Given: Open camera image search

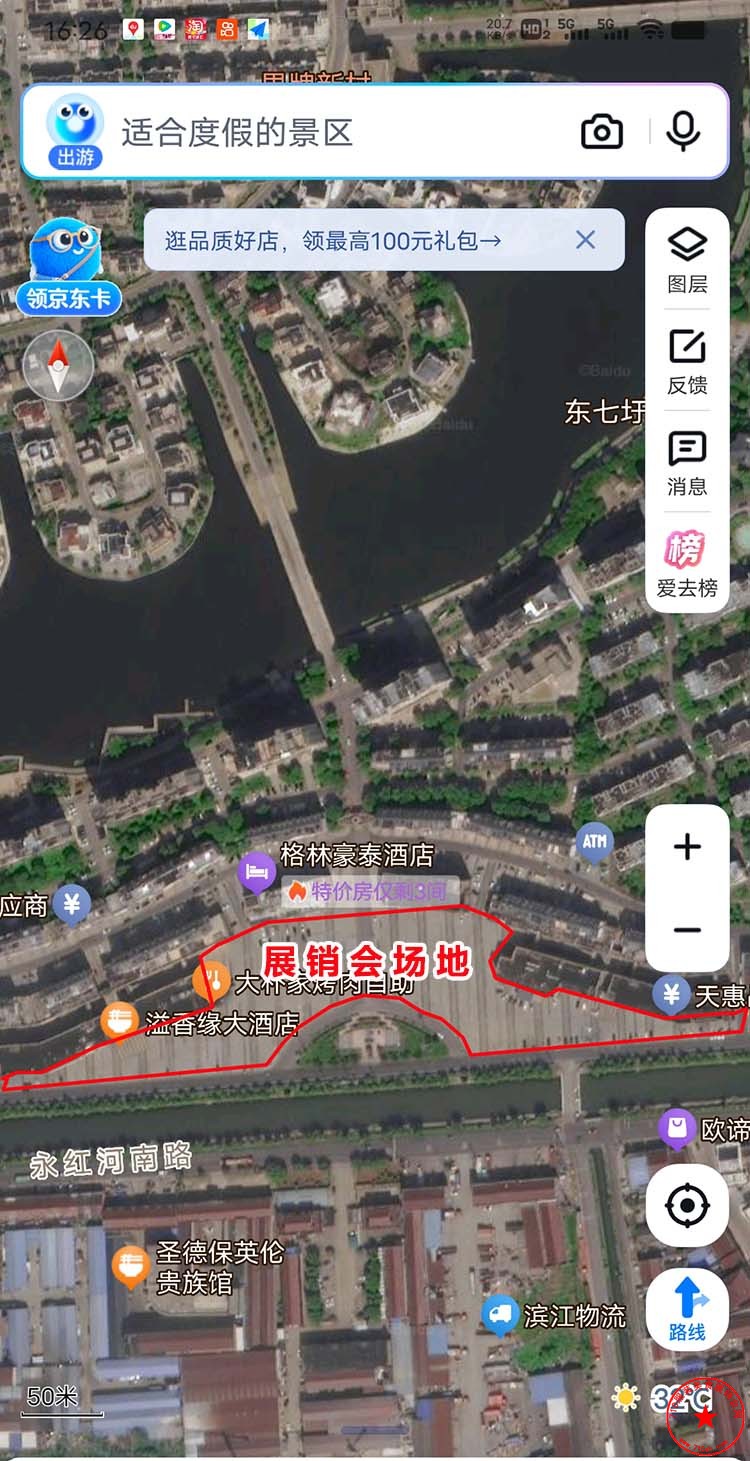Looking at the screenshot, I should tap(601, 132).
